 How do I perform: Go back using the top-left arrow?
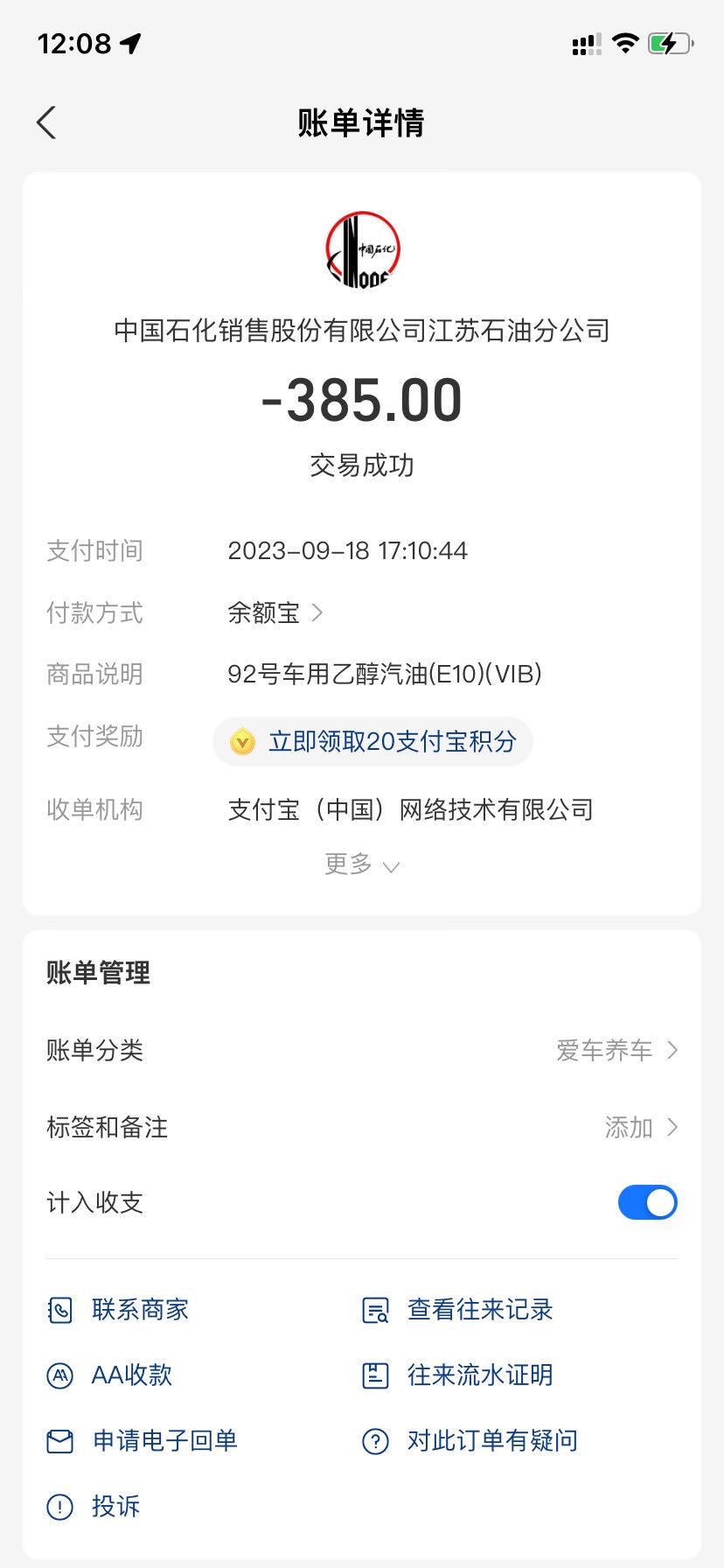click(46, 122)
